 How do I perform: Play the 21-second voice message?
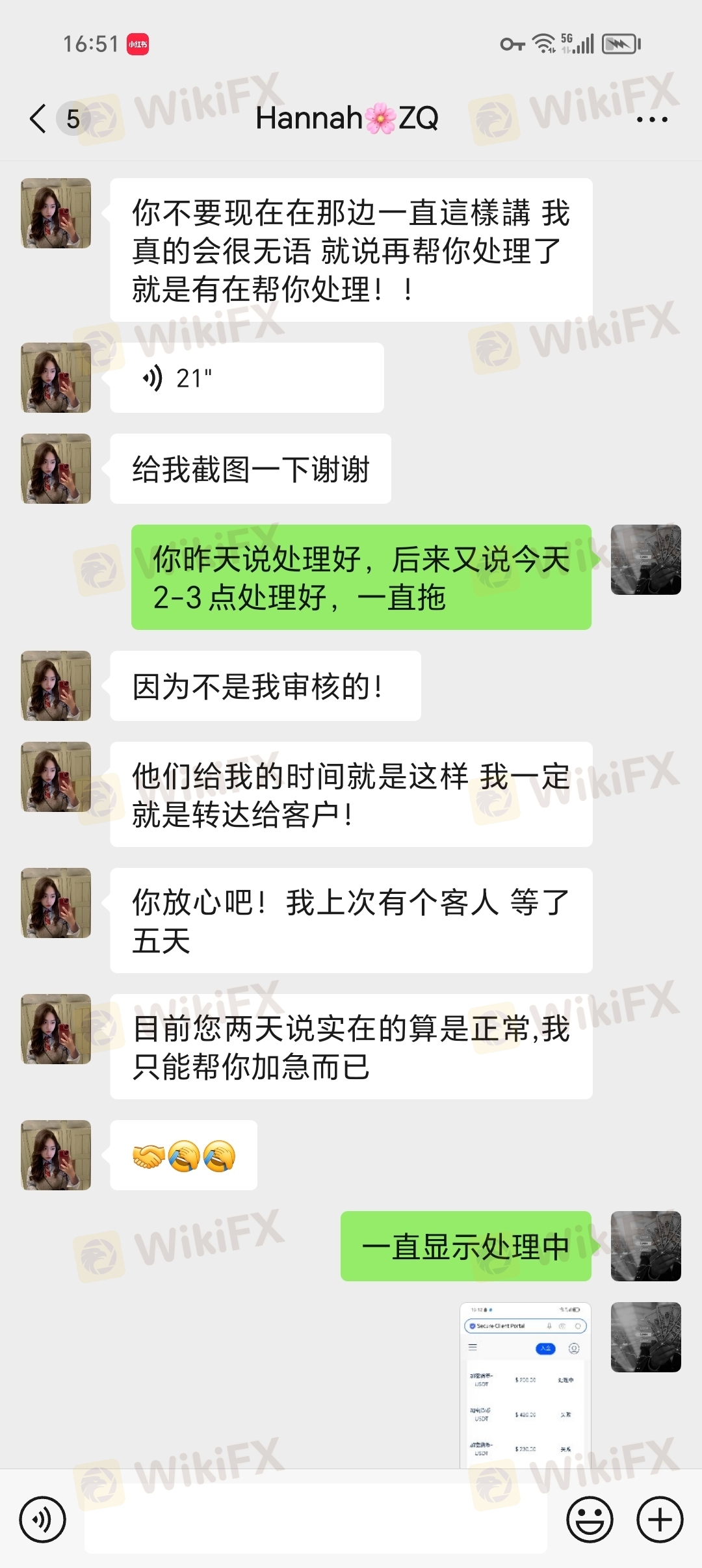[246, 378]
